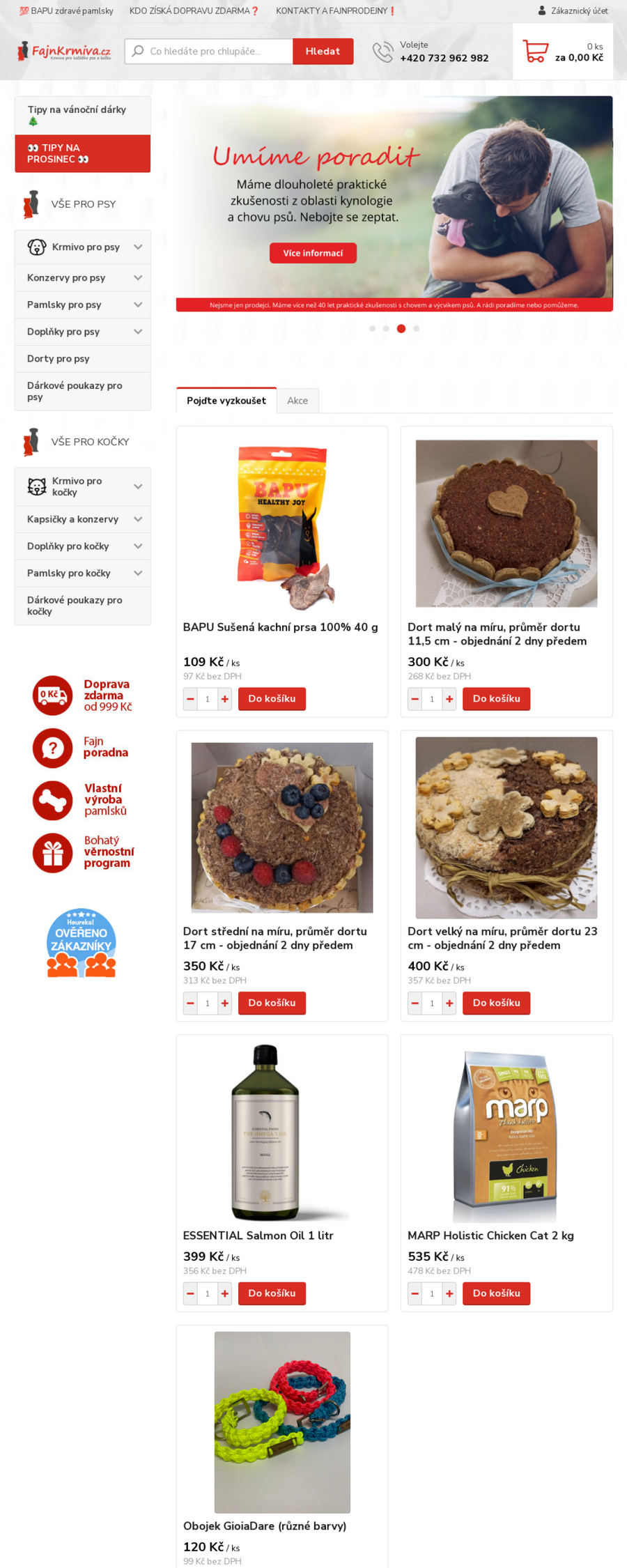The width and height of the screenshot is (627, 1568).
Task: Tap Více informací on the banner
Action: pyautogui.click(x=313, y=253)
